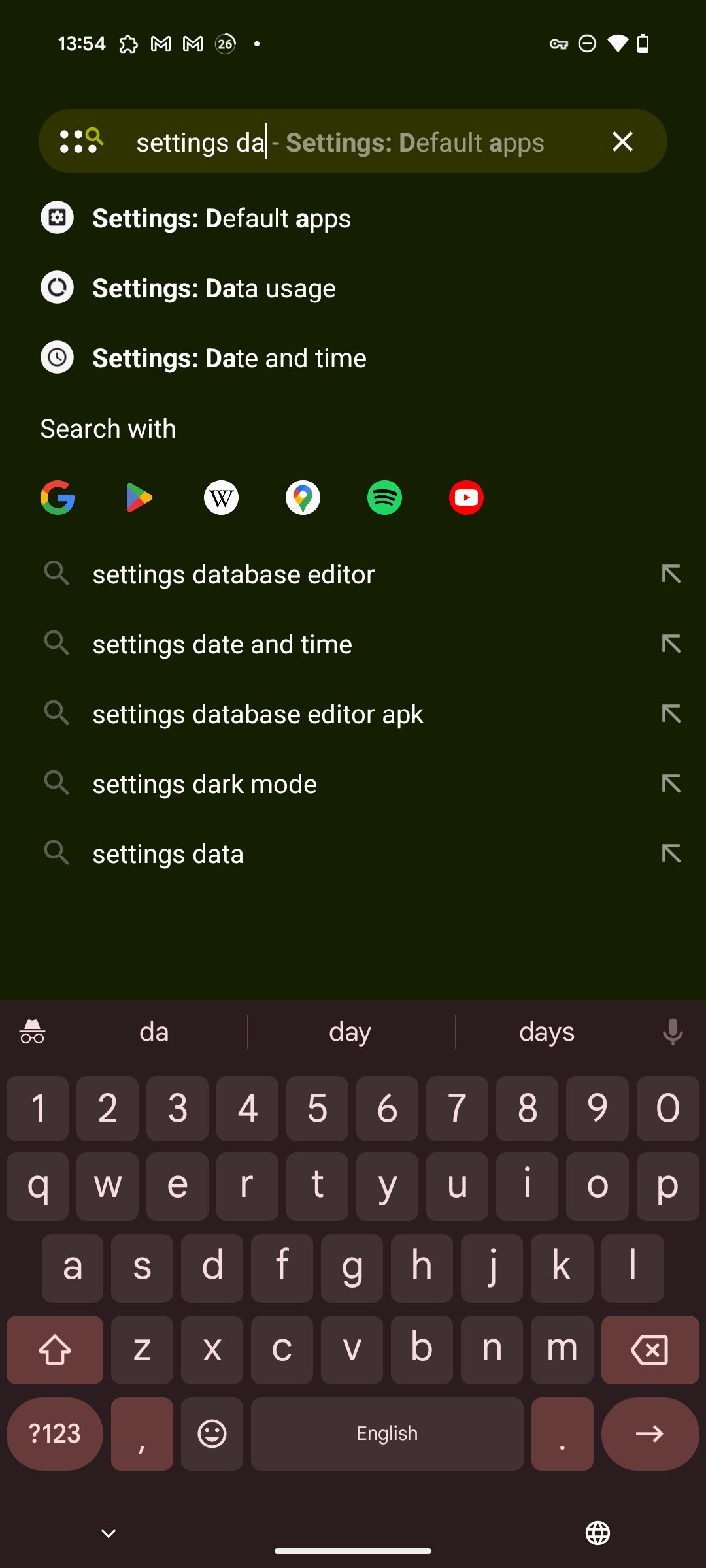
Task: Tap the search text field
Action: tap(353, 142)
